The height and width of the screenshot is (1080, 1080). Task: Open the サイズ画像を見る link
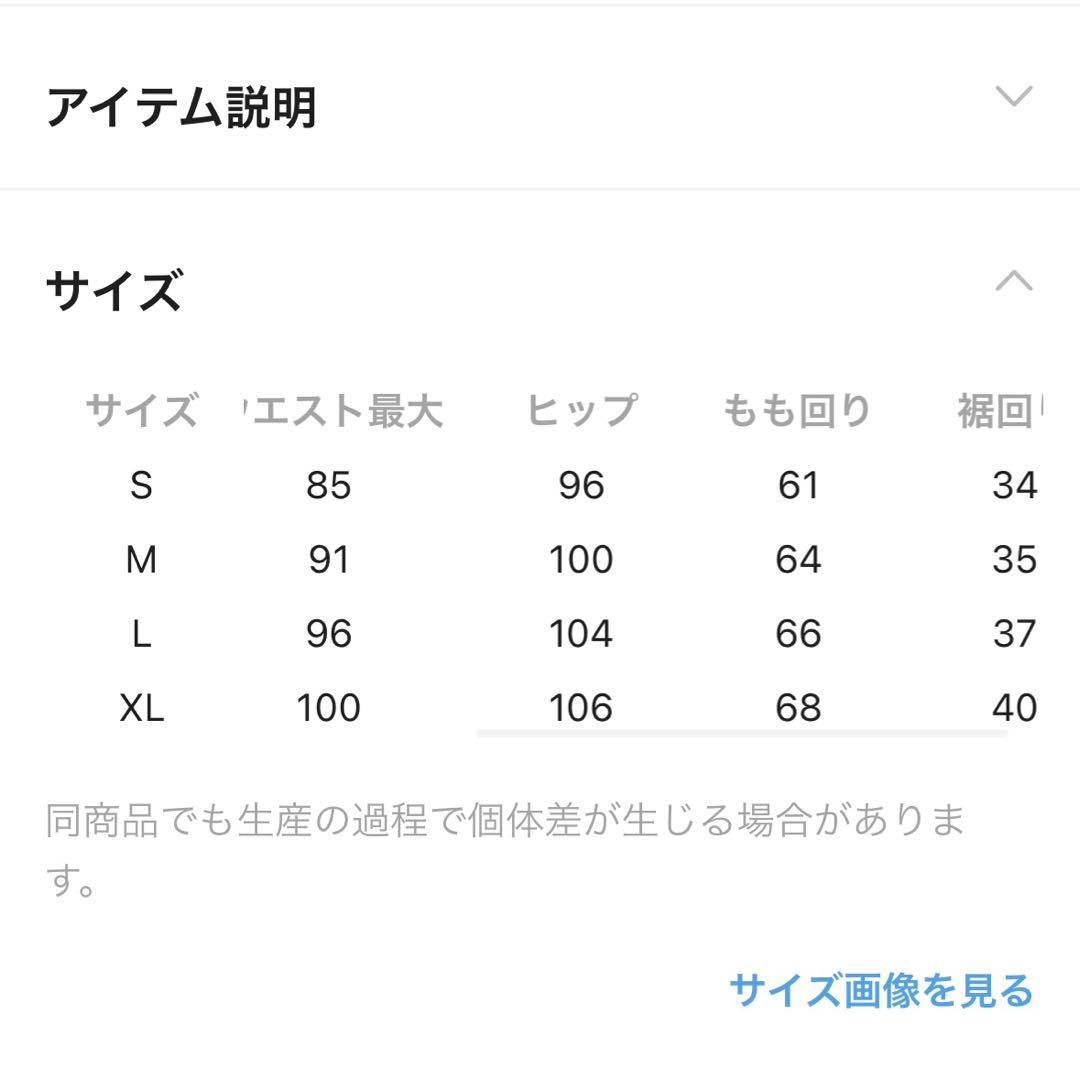pos(880,990)
